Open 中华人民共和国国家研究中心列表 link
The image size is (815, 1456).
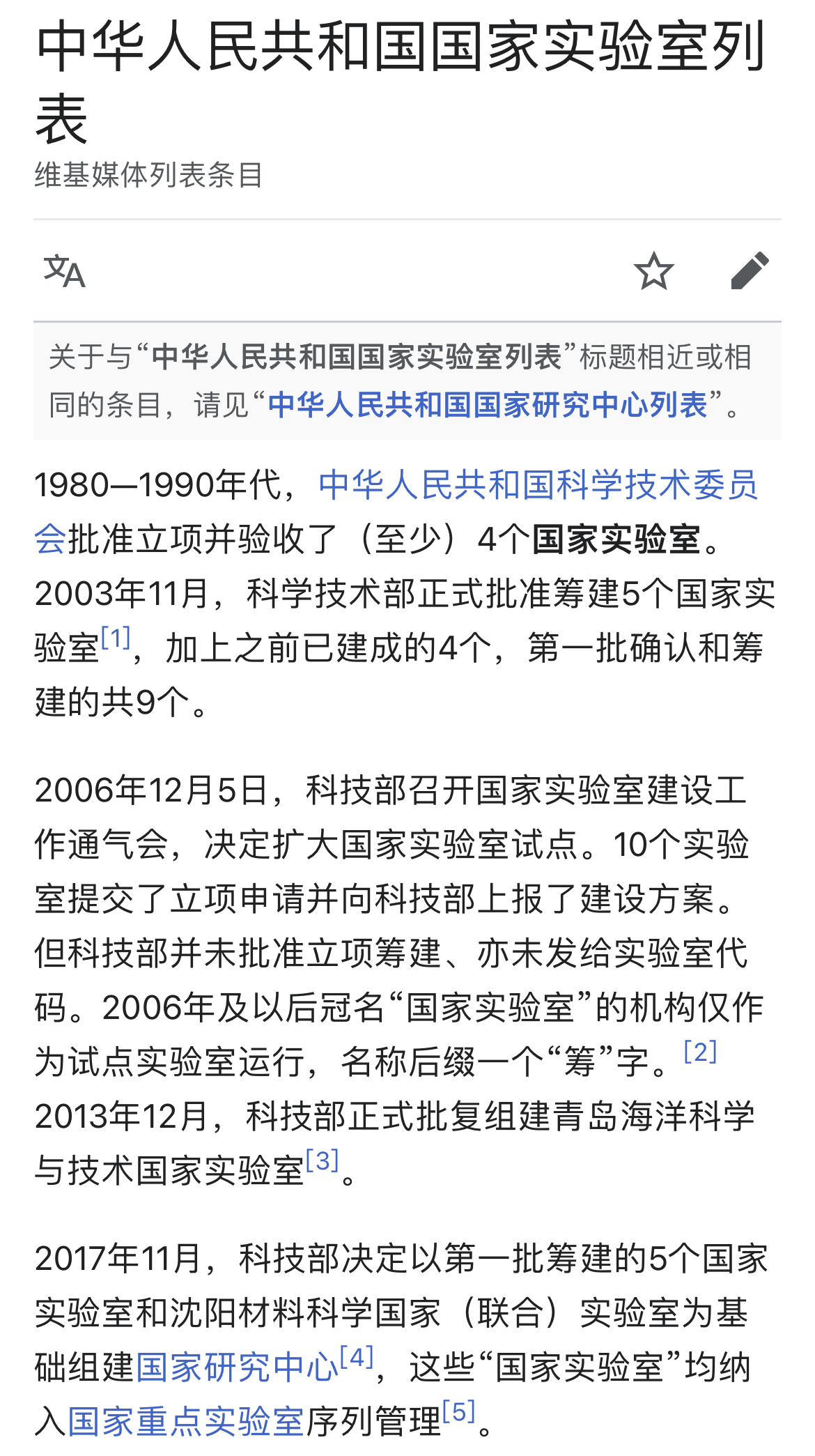point(488,405)
